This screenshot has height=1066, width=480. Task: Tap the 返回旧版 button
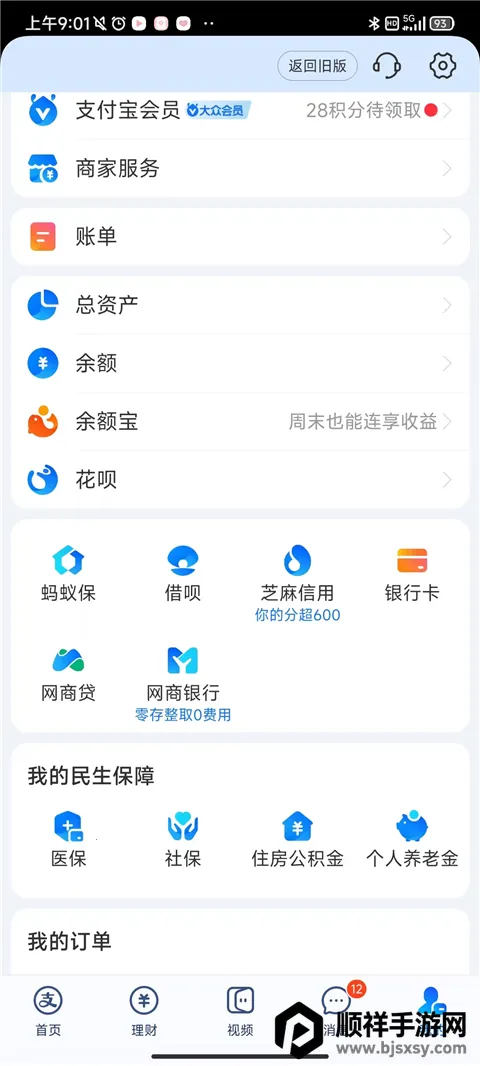pyautogui.click(x=318, y=66)
